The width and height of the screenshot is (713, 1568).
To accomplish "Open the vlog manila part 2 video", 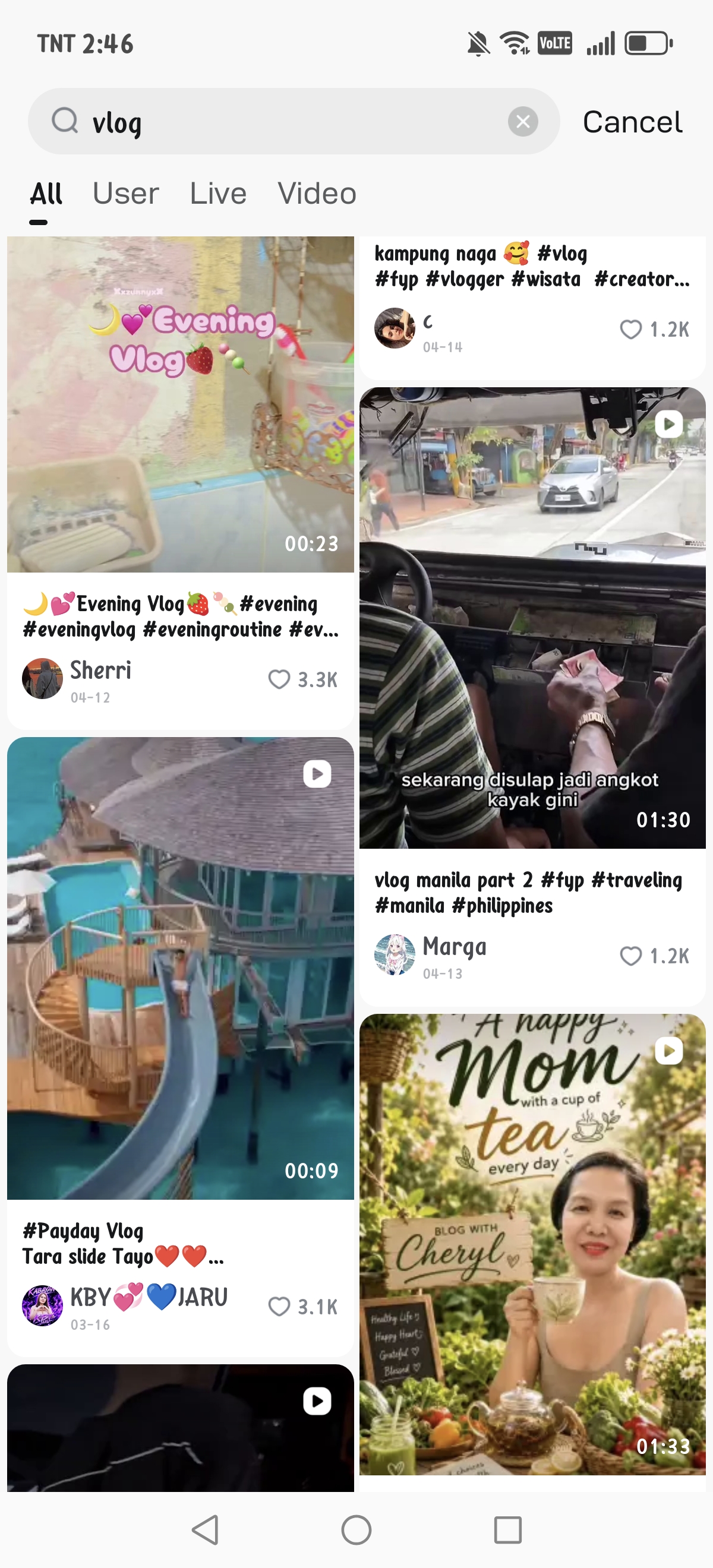I will click(532, 617).
